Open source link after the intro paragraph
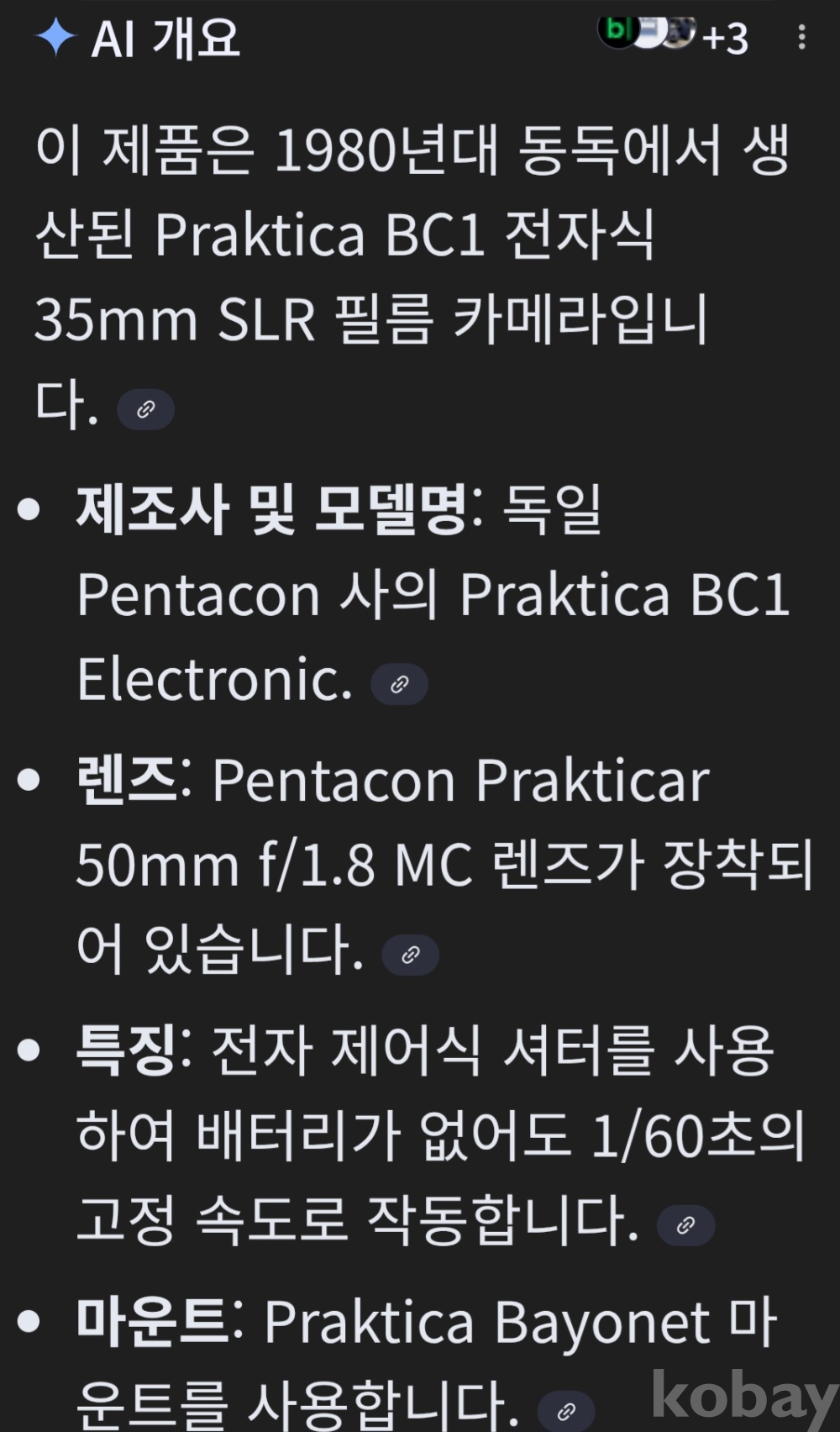The image size is (840, 1432). (x=146, y=410)
